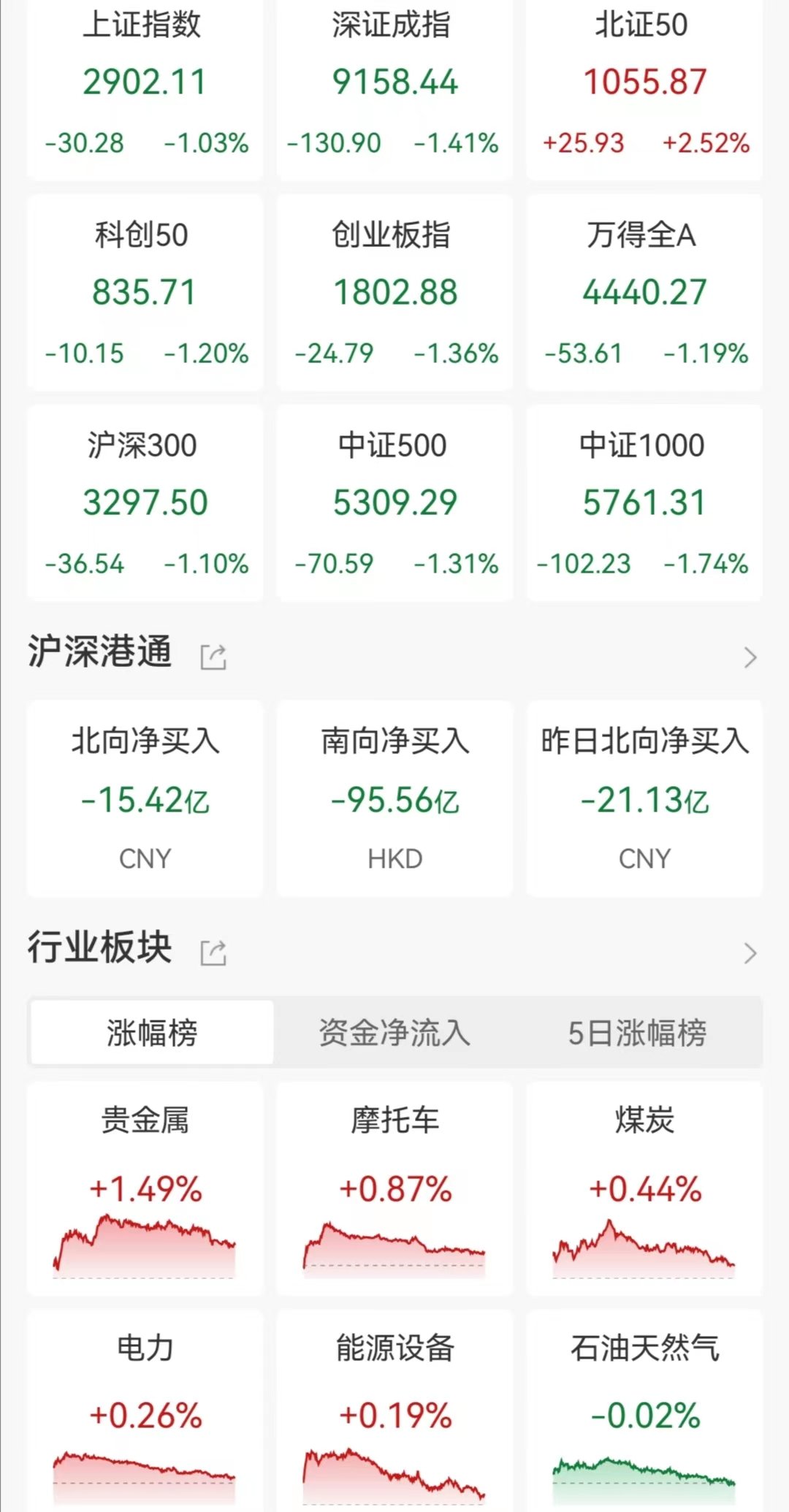View 中证500 index details
789x1512 pixels.
tap(394, 503)
